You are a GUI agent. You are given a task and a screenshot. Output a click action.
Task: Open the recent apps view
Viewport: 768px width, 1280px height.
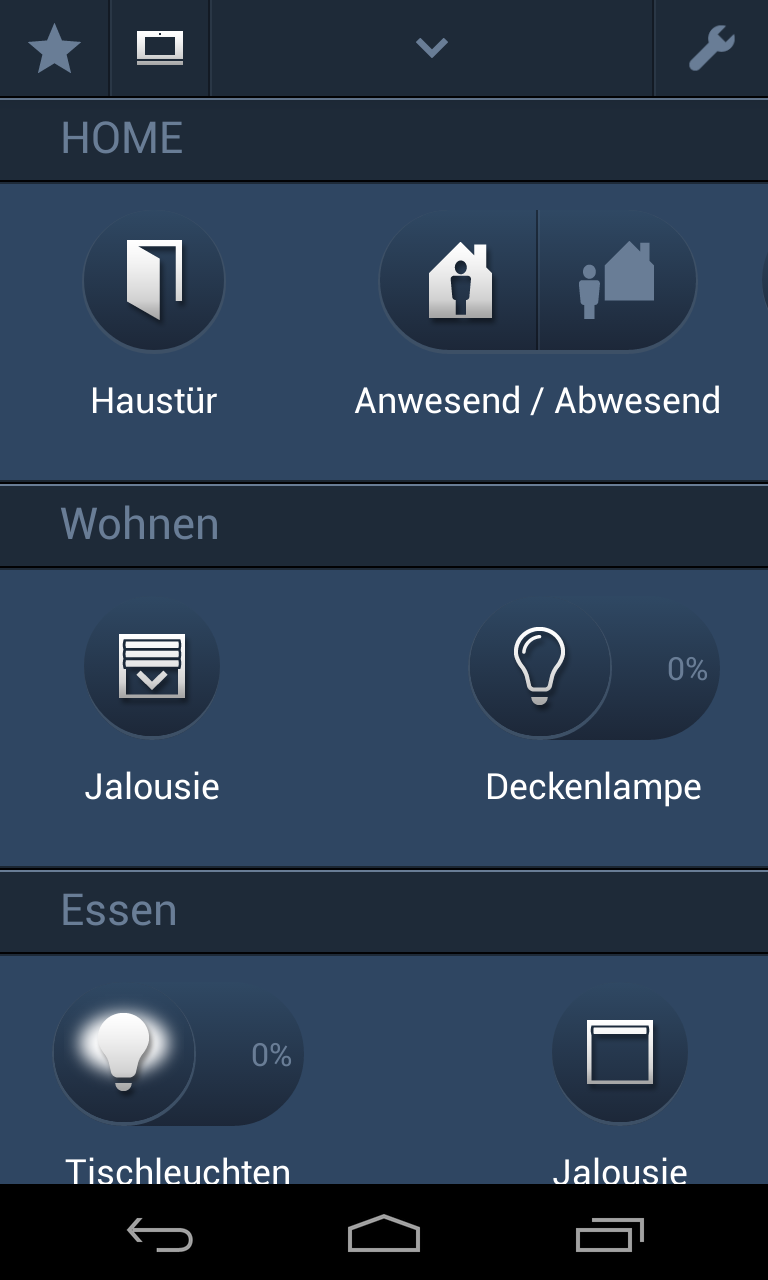[x=609, y=1235]
